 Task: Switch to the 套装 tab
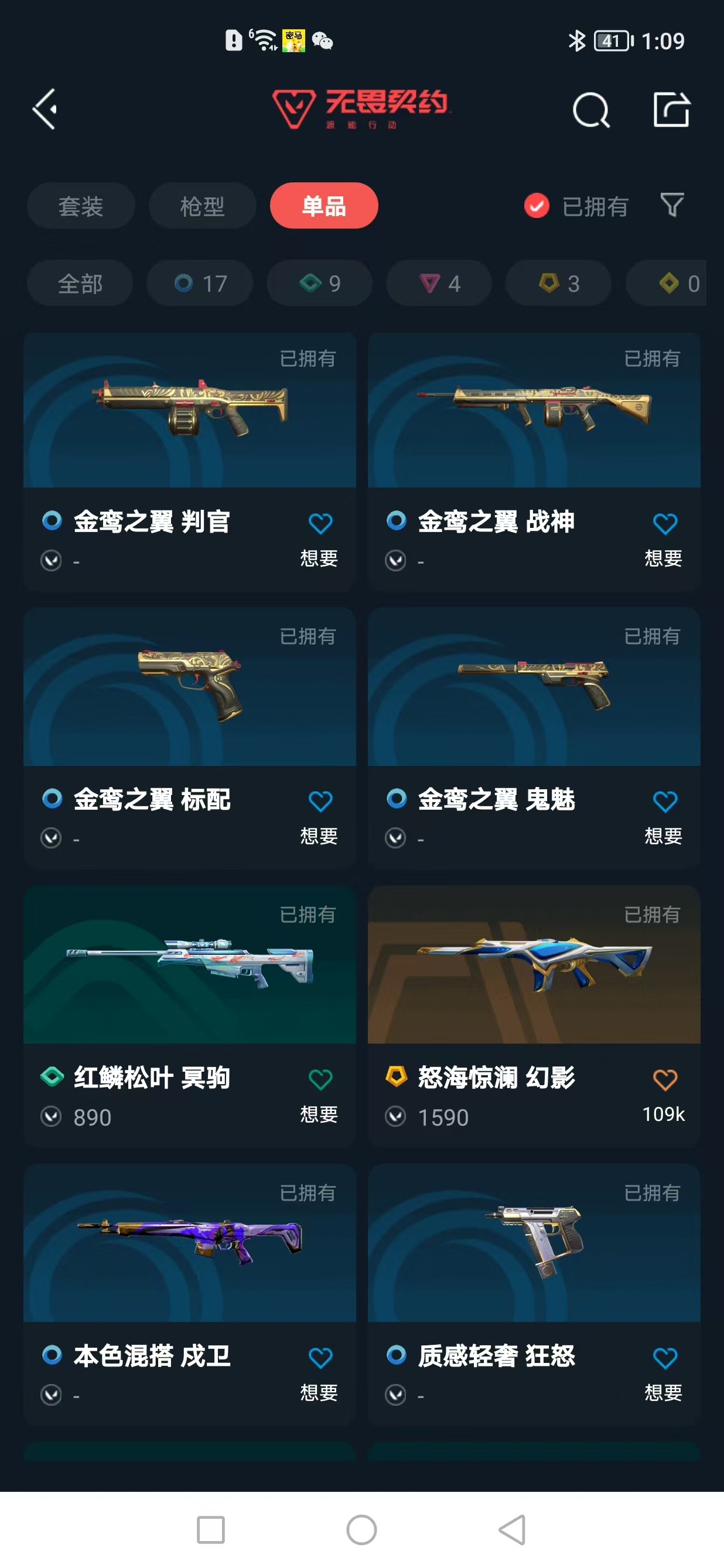click(81, 206)
